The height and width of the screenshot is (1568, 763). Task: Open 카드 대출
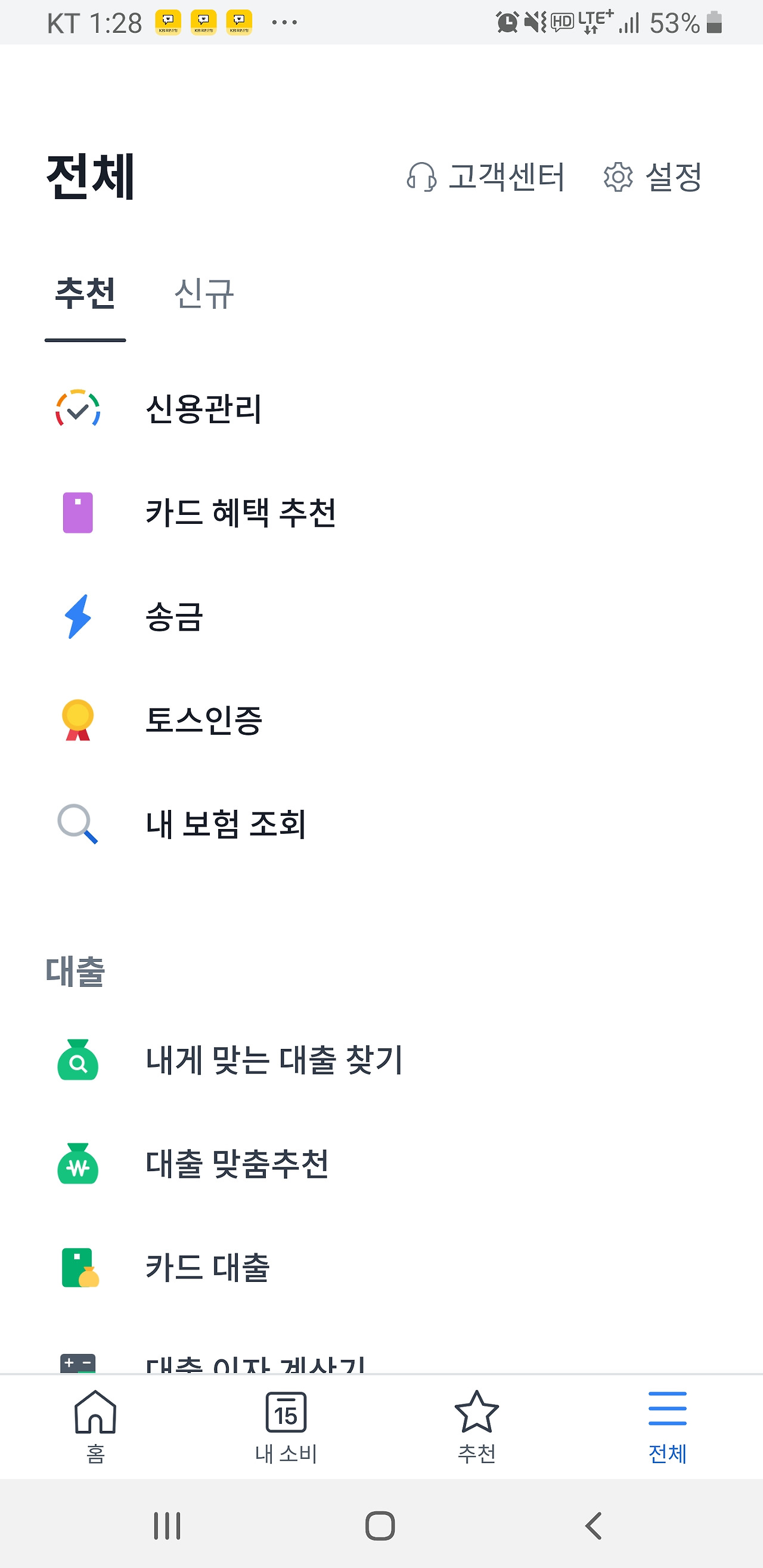click(207, 1268)
